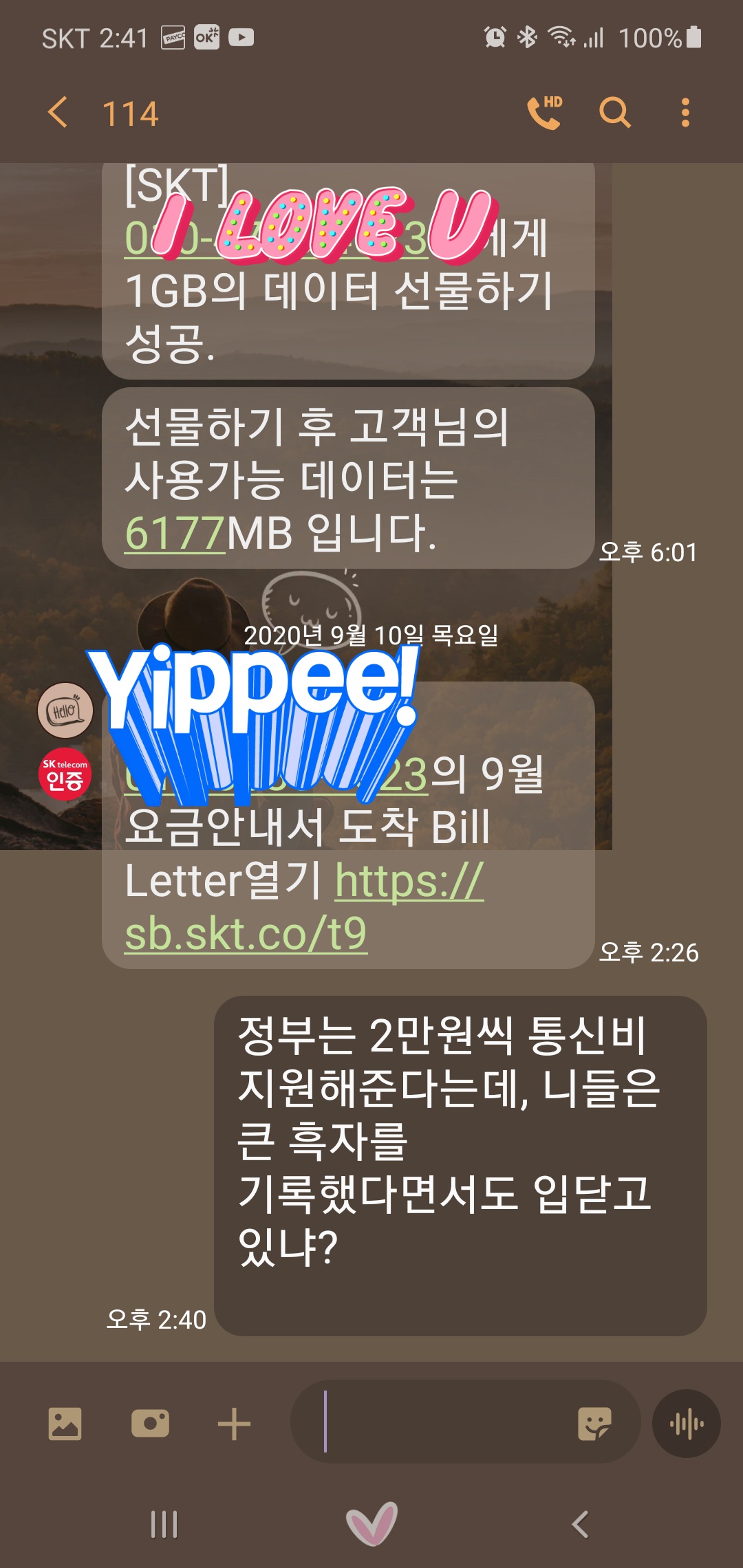The image size is (743, 1568).
Task: Open the overflow menu
Action: 685,112
